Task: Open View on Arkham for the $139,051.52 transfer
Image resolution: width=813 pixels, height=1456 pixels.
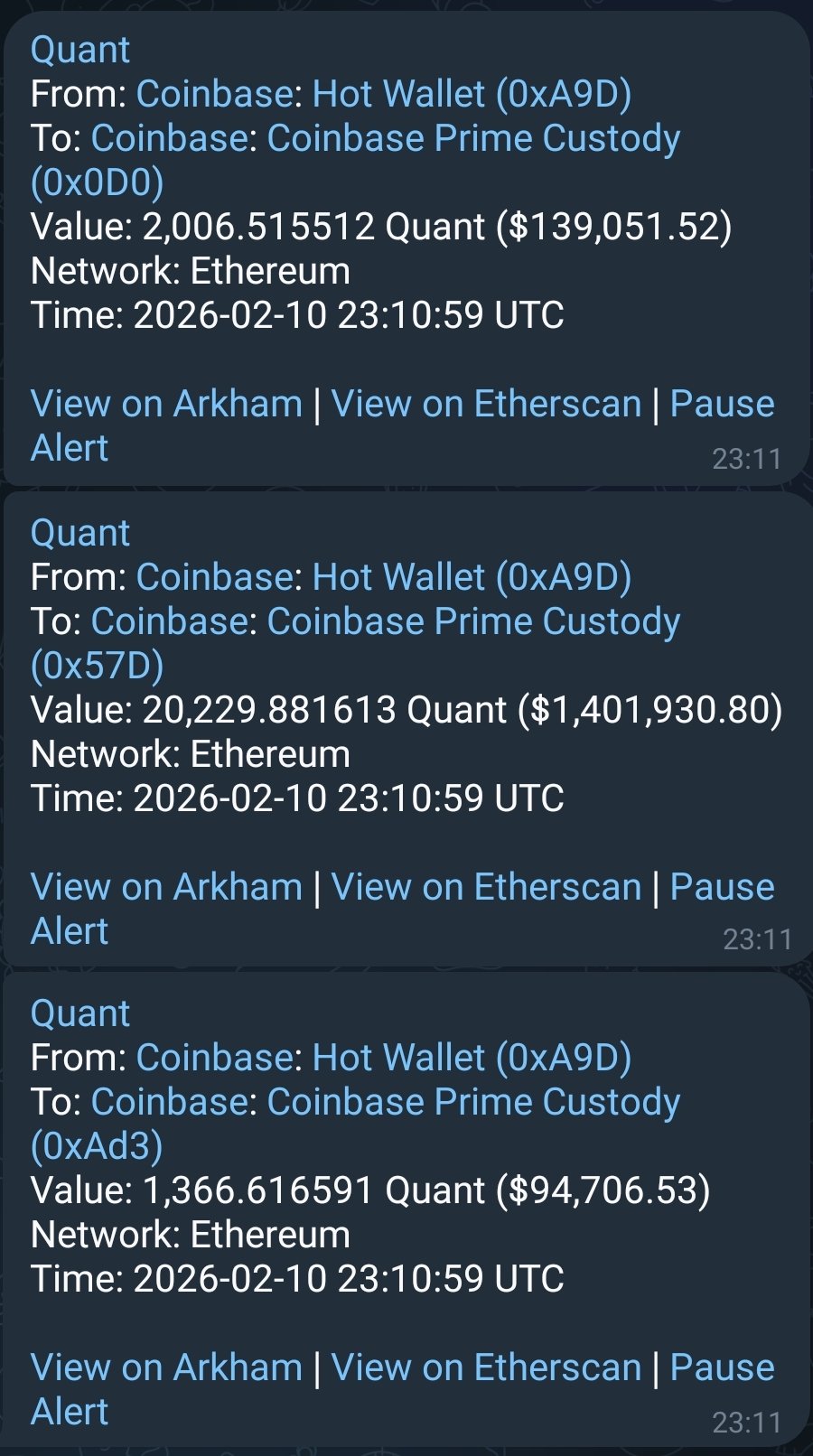Action: tap(166, 404)
